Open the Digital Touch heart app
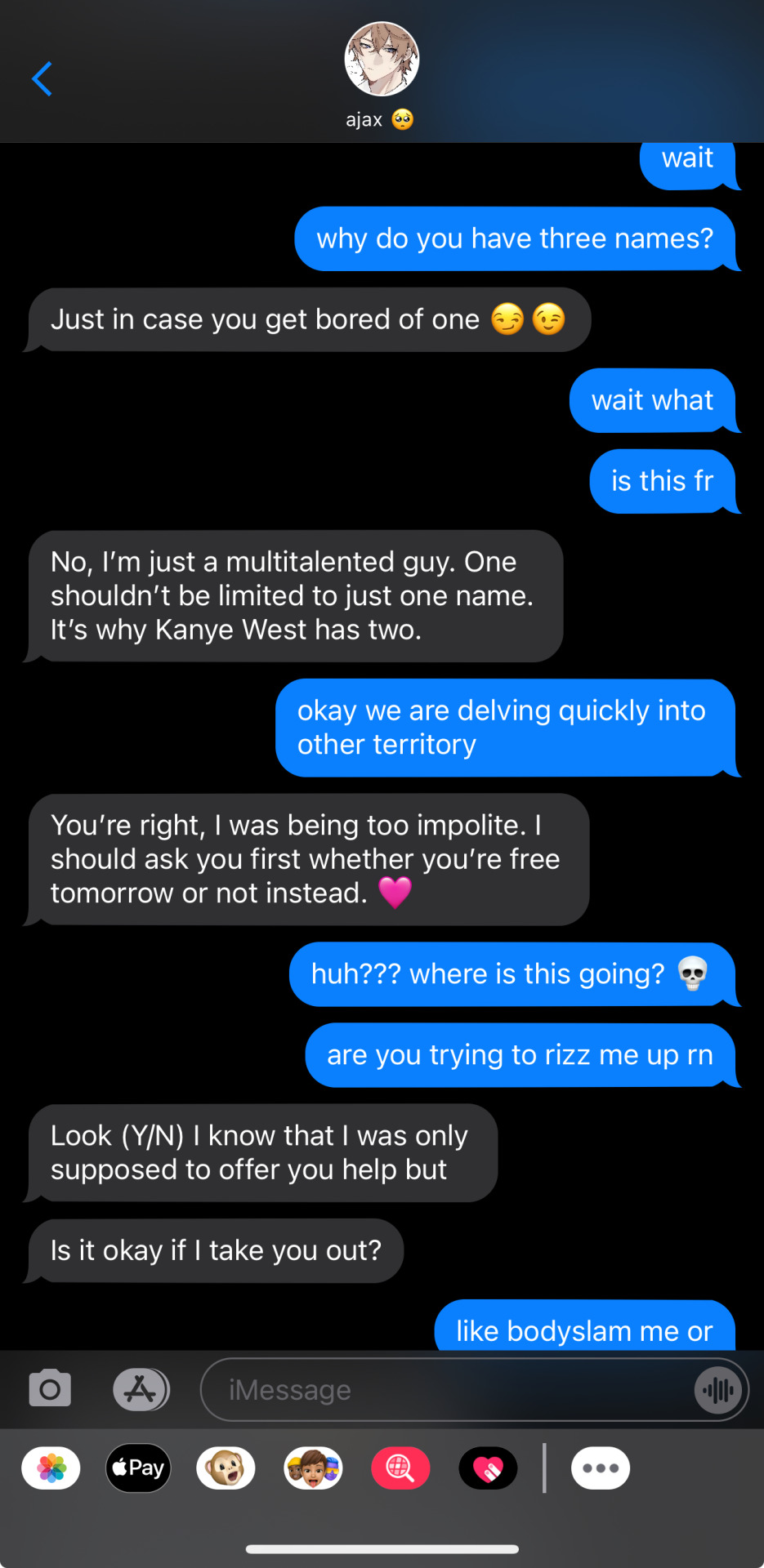 [488, 1468]
